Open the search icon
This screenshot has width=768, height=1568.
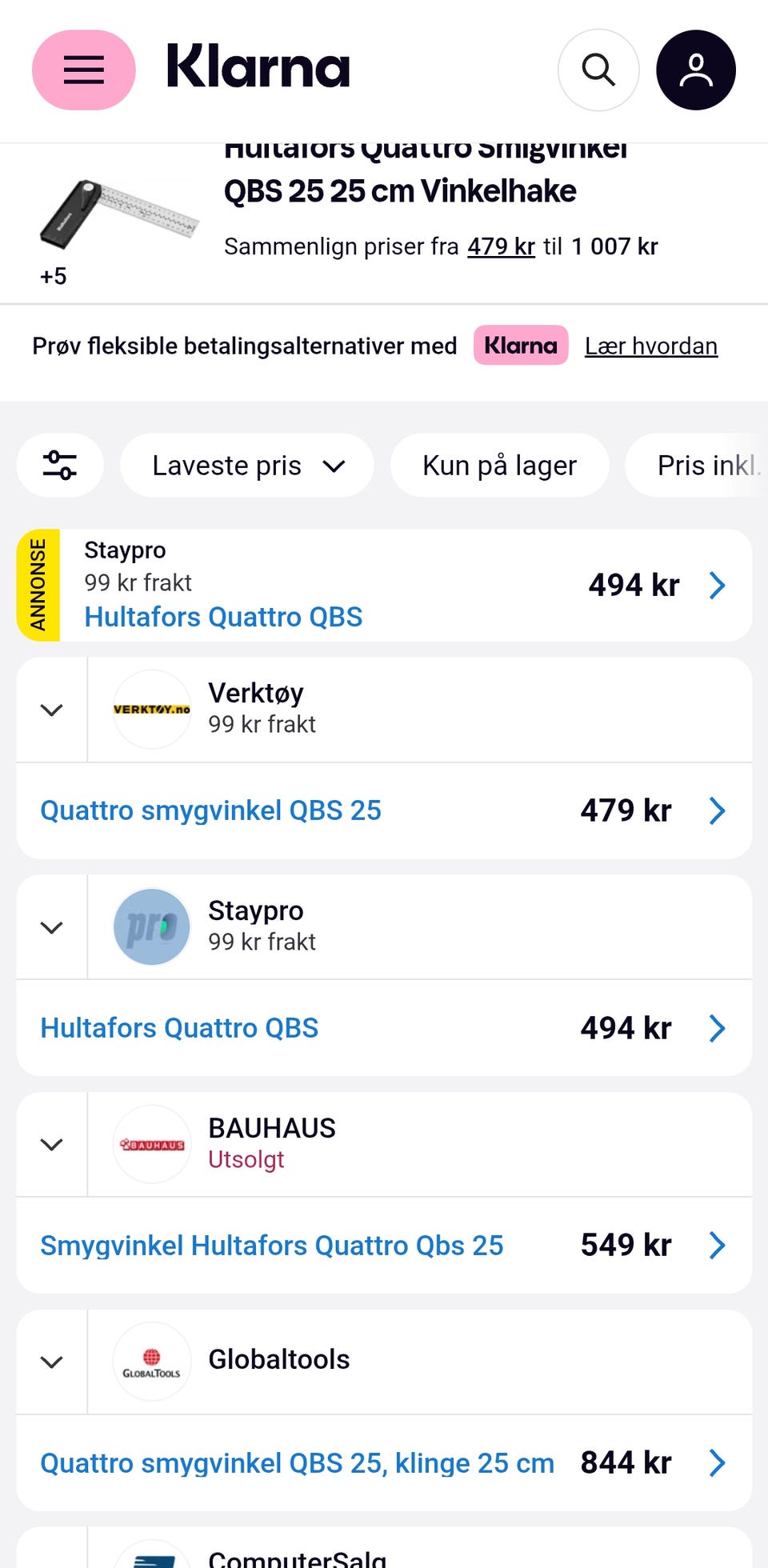coord(598,70)
